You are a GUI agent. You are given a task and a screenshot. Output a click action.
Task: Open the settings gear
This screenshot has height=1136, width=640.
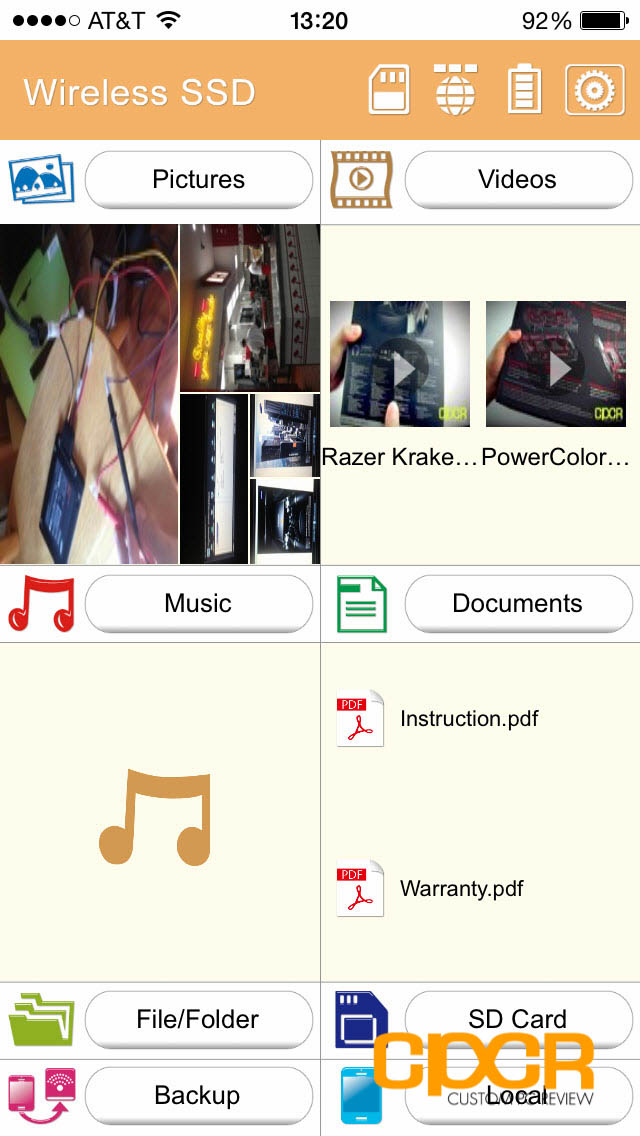(x=594, y=90)
